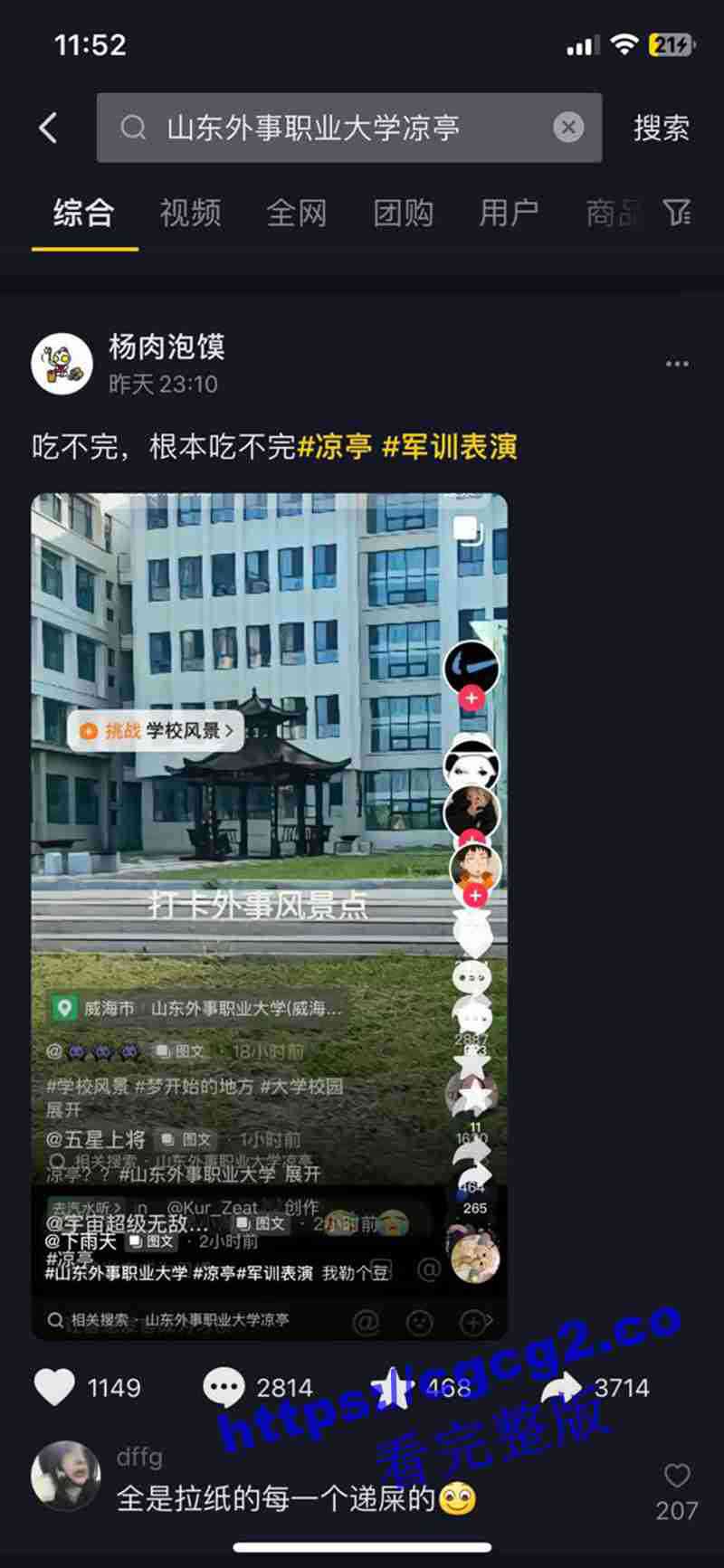Go back using the top arrow
The height and width of the screenshot is (1568, 724).
coord(49,128)
